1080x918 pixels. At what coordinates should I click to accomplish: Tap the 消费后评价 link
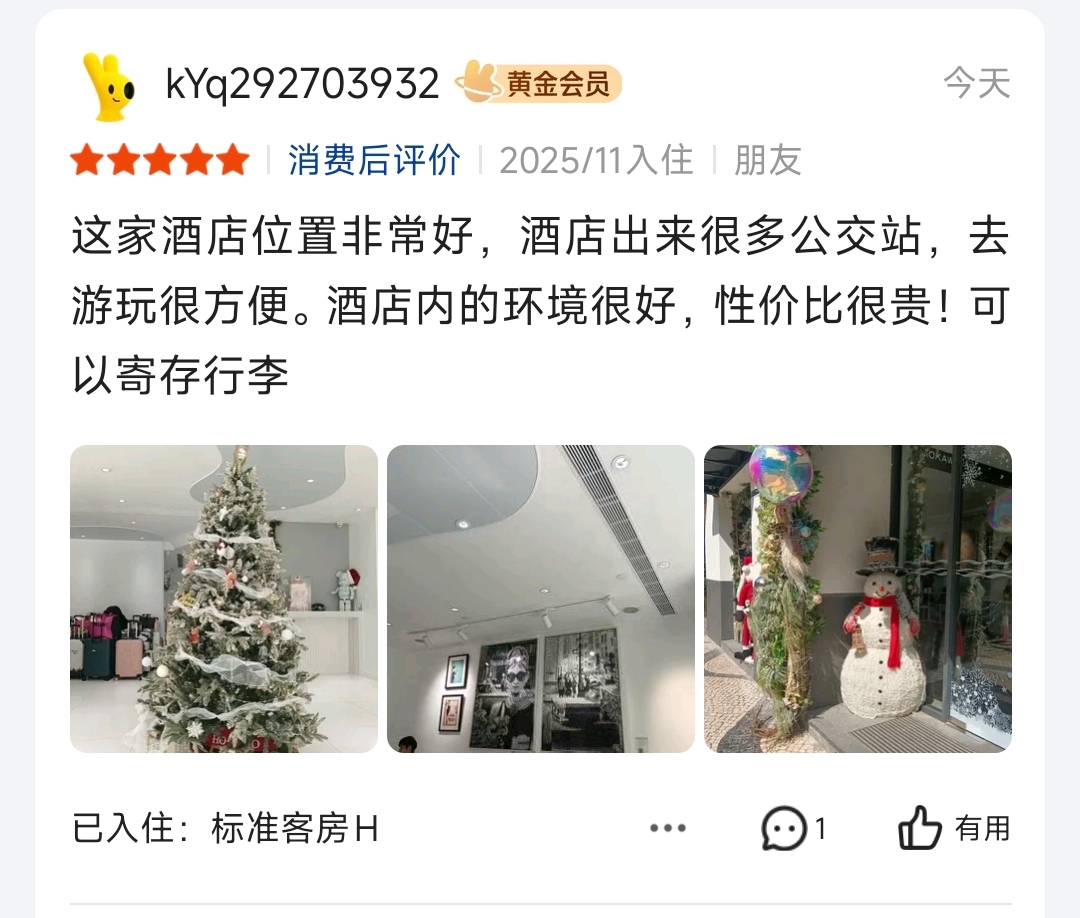374,160
